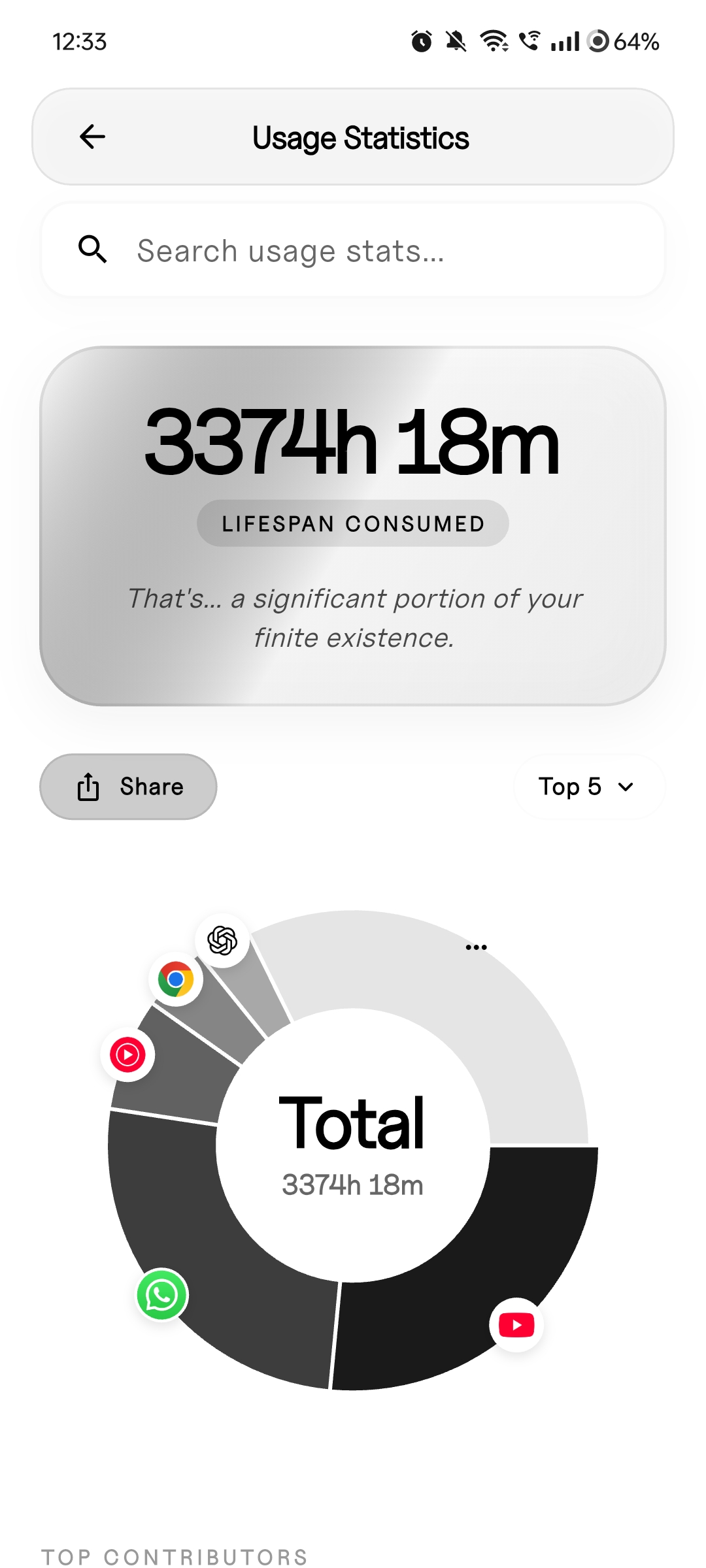Click the back arrow in the header
The height and width of the screenshot is (1568, 706).
92,137
